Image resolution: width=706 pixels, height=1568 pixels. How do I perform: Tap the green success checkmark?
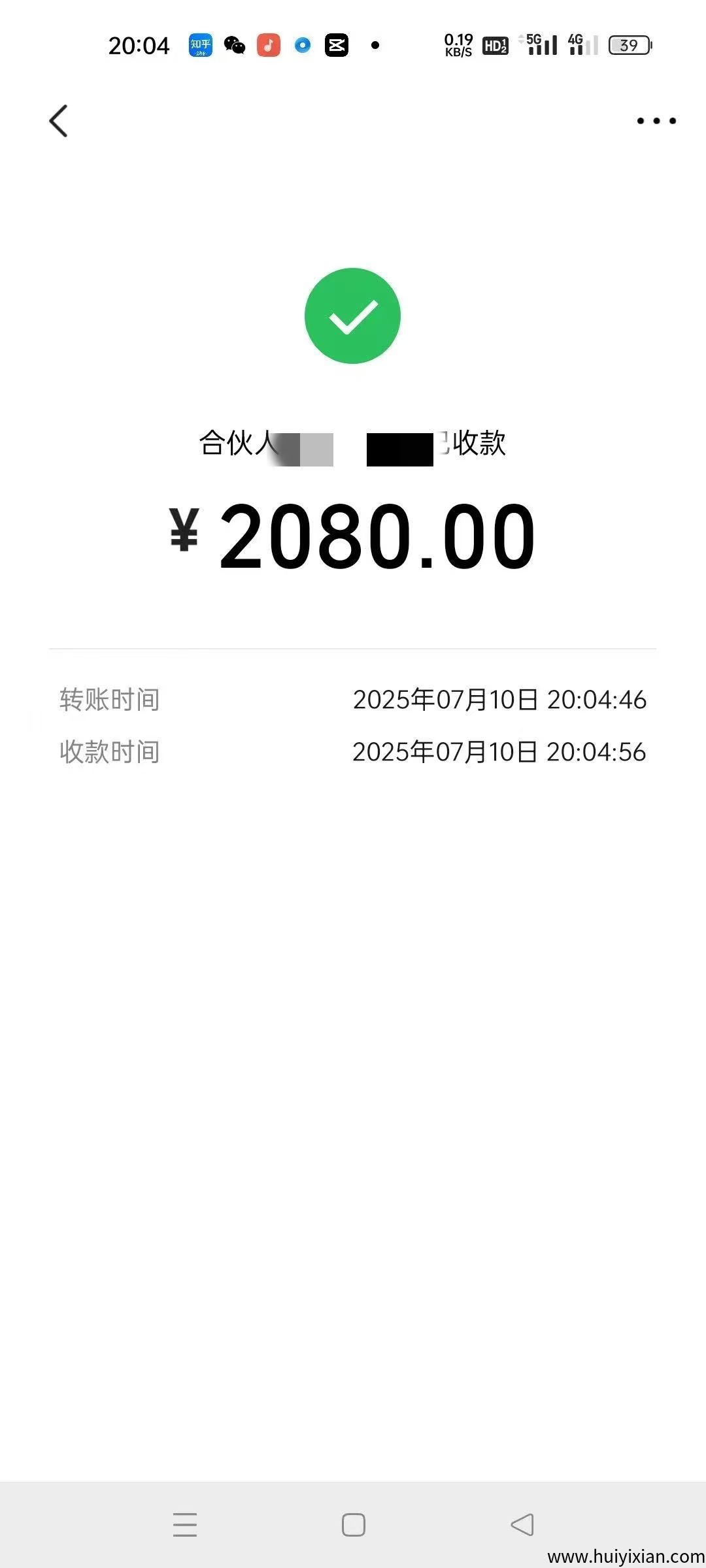(x=353, y=315)
